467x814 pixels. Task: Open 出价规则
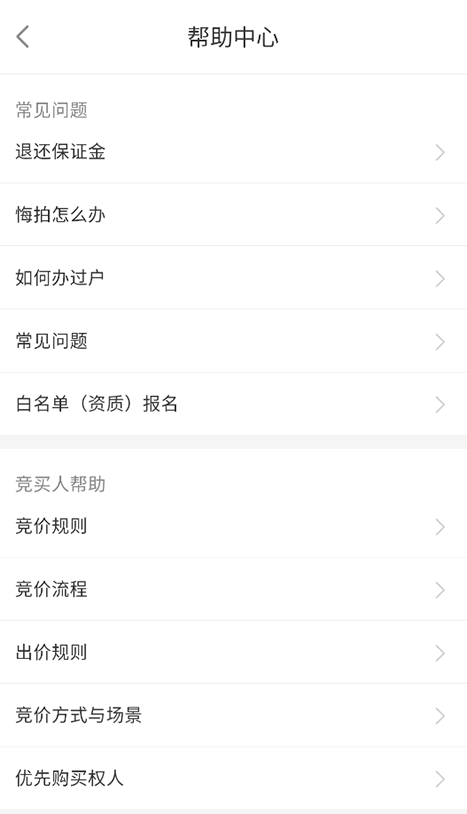tap(234, 653)
